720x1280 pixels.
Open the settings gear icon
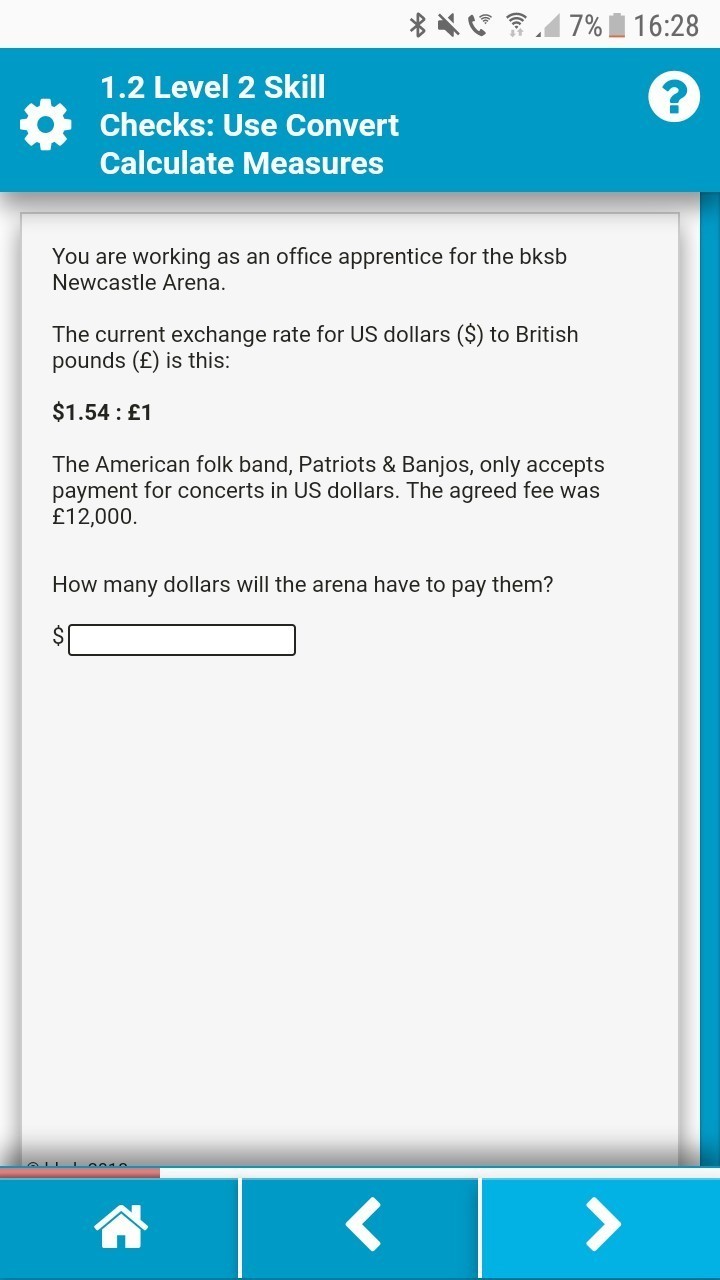(45, 126)
